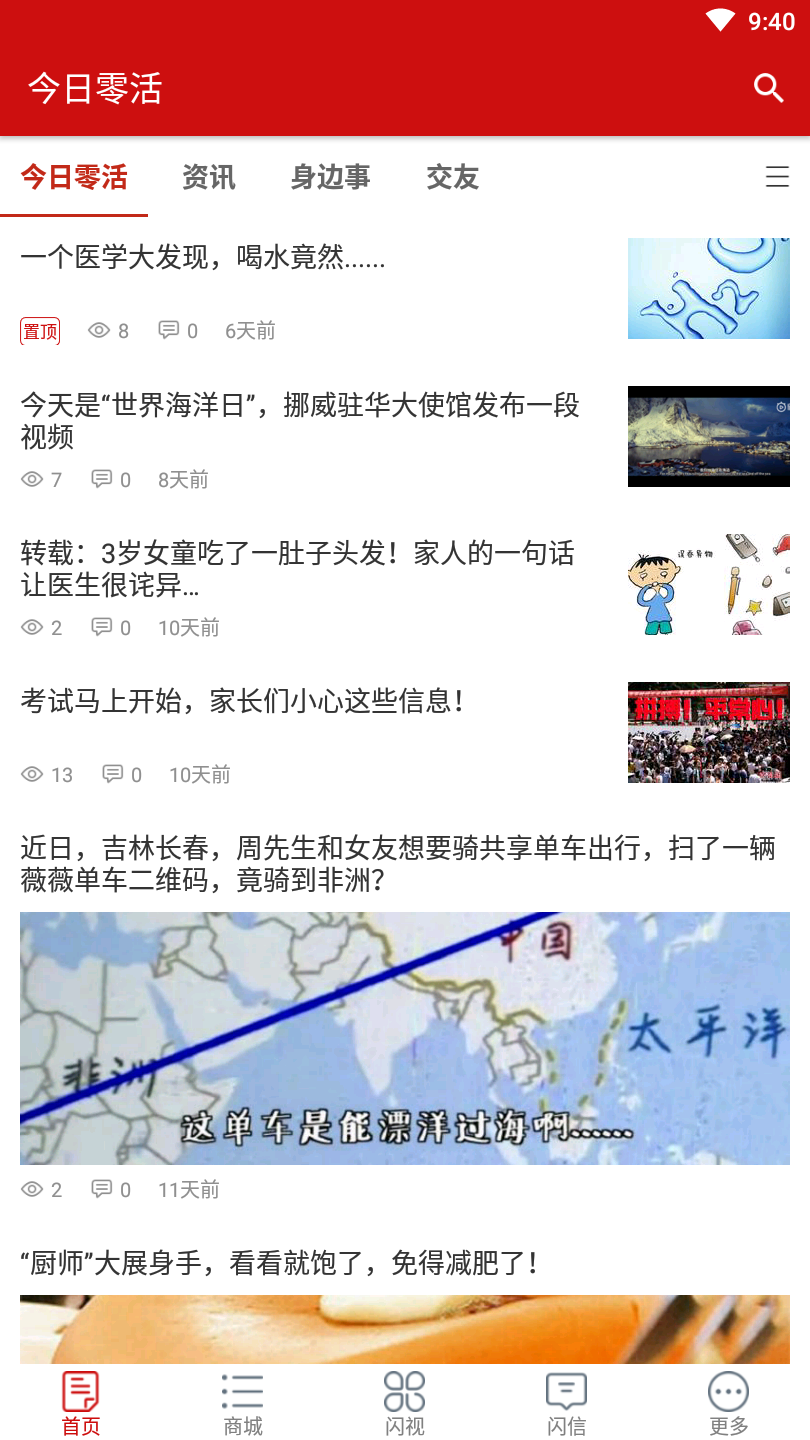Tap the 首页 bottom tab
The image size is (810, 1440).
pos(81,1403)
